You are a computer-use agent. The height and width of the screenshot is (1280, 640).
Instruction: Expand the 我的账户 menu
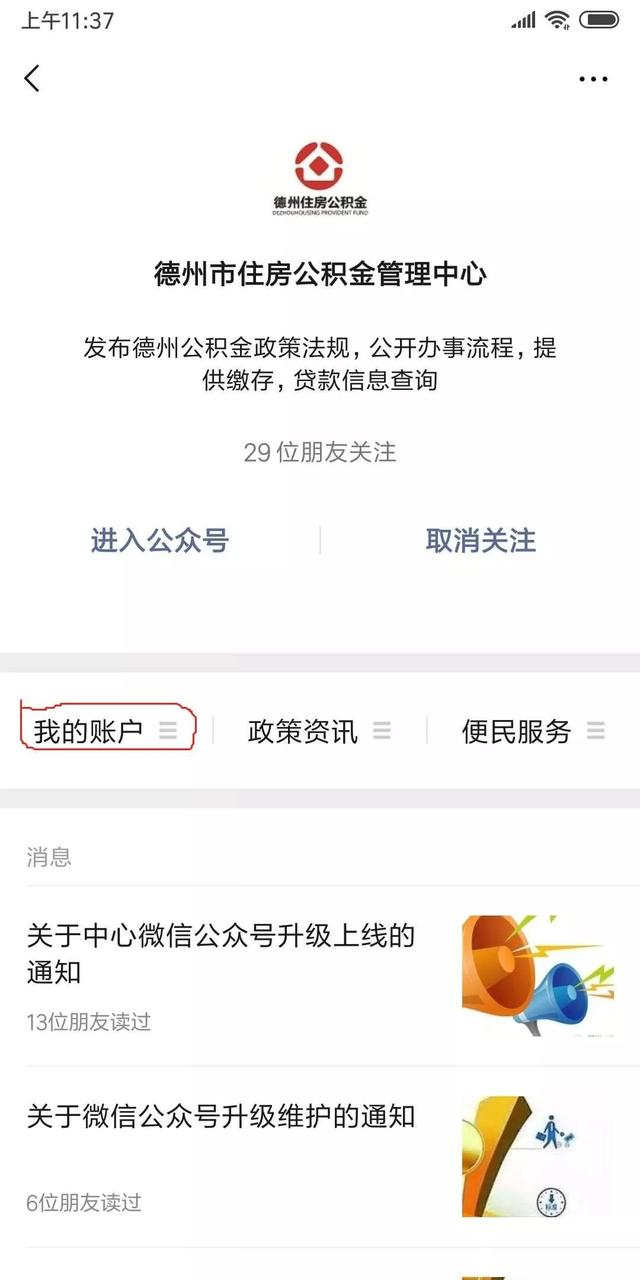[106, 731]
